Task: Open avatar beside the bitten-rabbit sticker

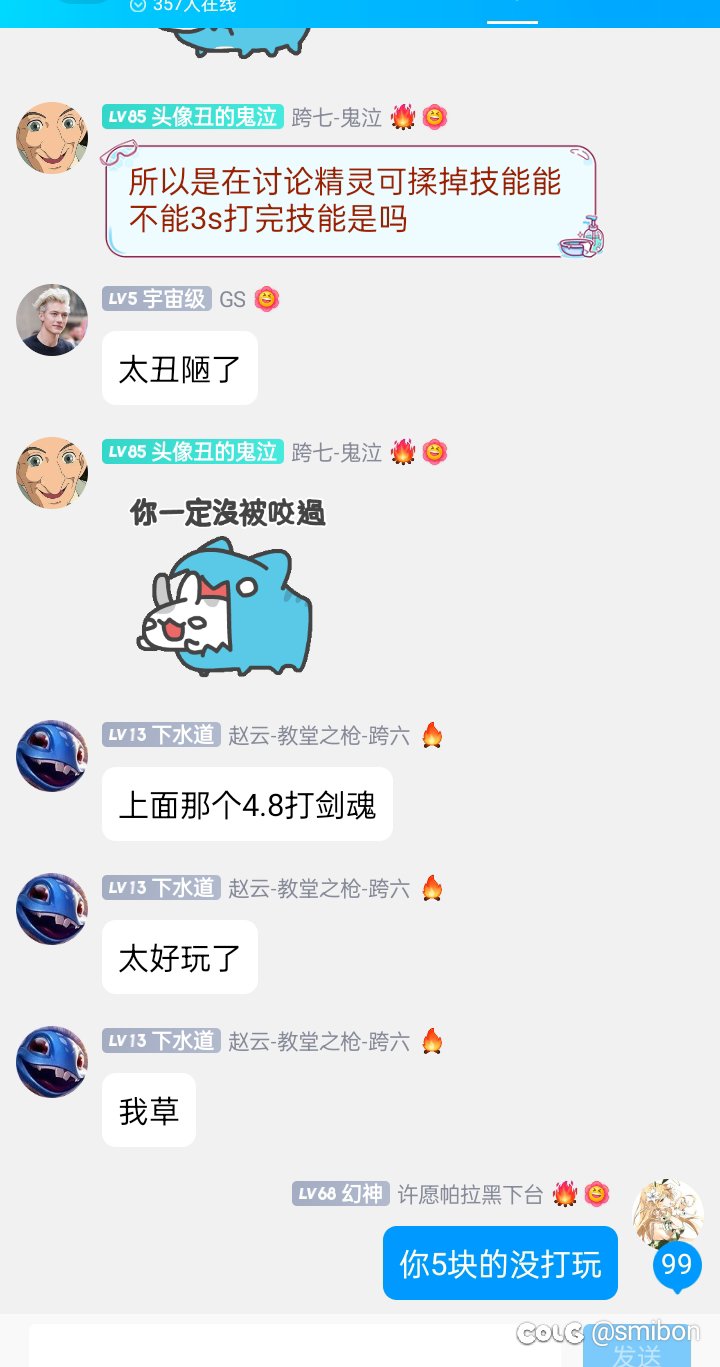Action: pyautogui.click(x=52, y=473)
